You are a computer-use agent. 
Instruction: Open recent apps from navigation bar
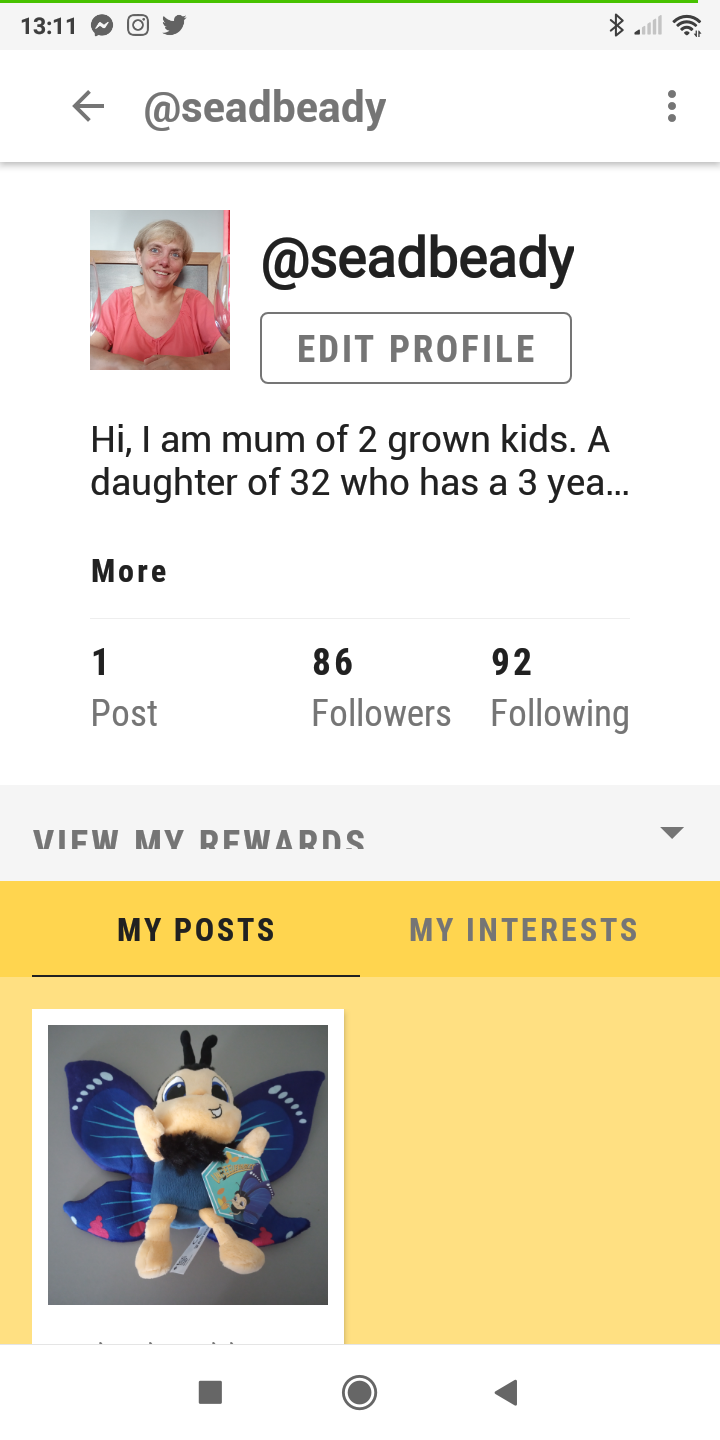point(210,1392)
